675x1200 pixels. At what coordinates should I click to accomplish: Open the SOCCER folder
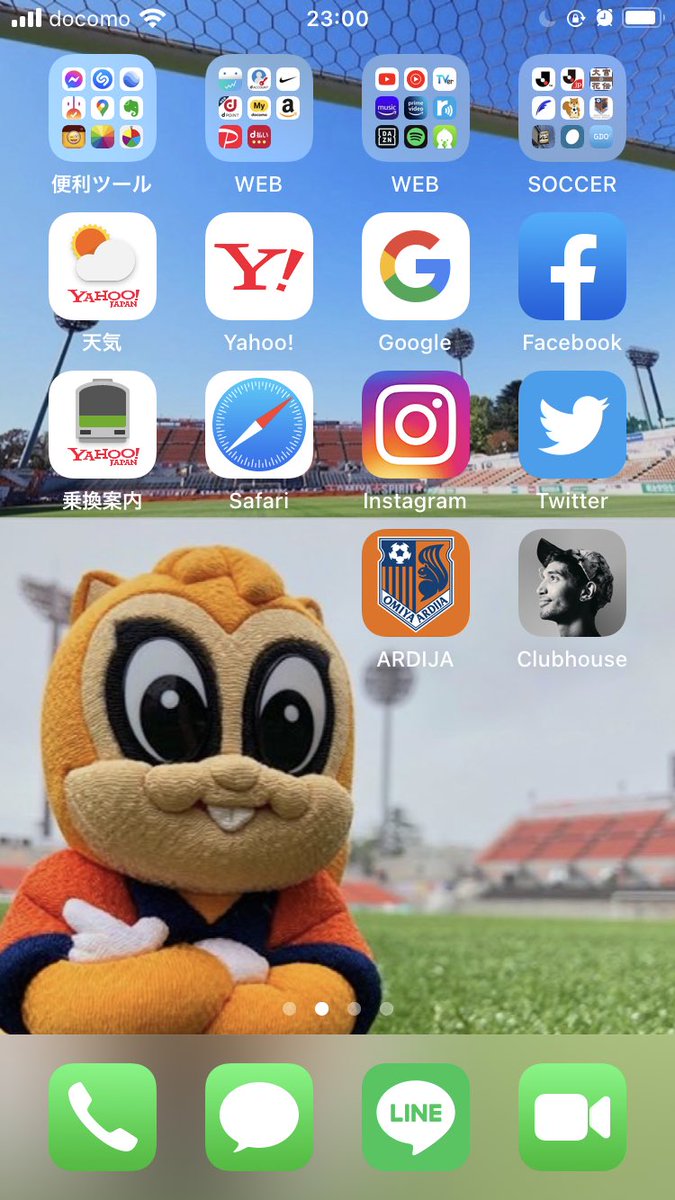(x=572, y=108)
